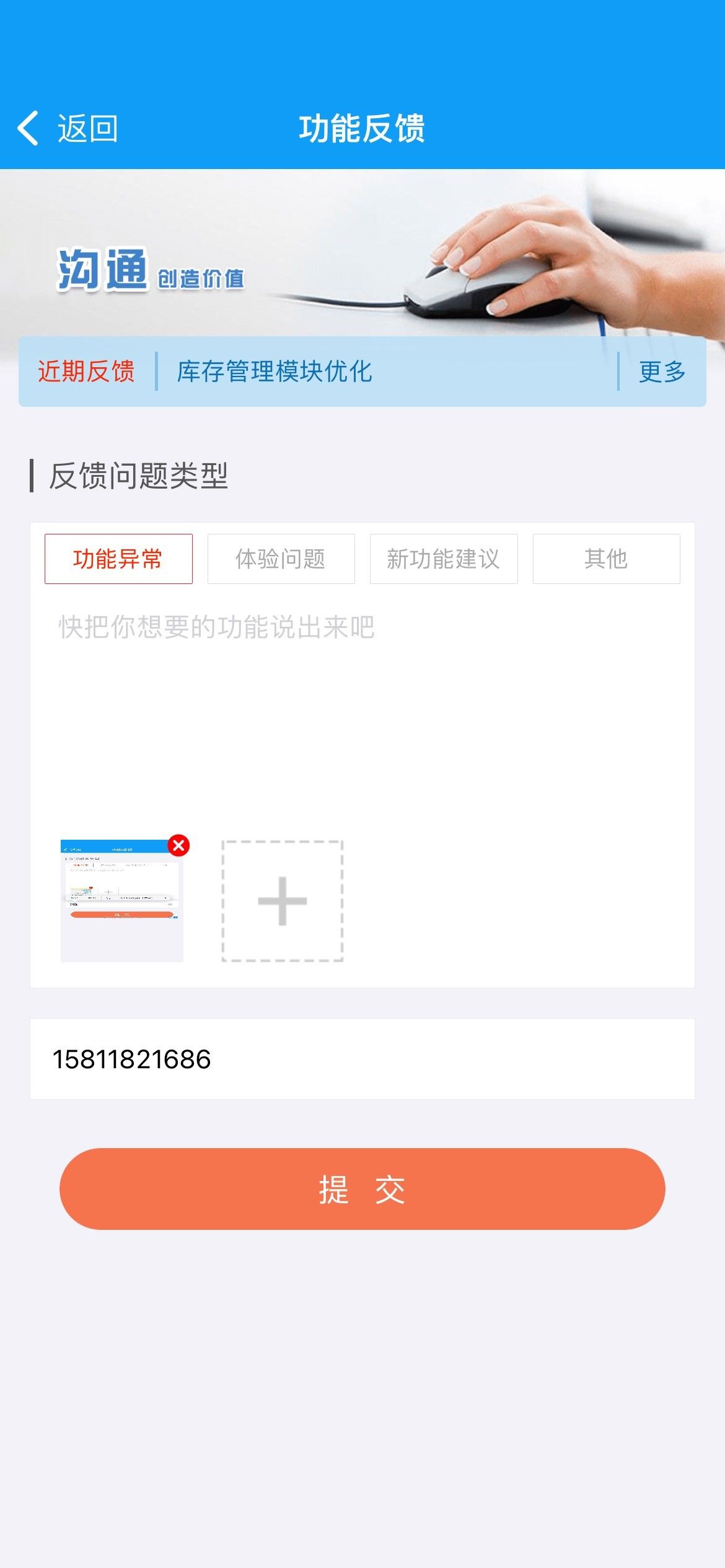
Task: Edit the phone number field 15811821686
Action: click(x=362, y=1059)
